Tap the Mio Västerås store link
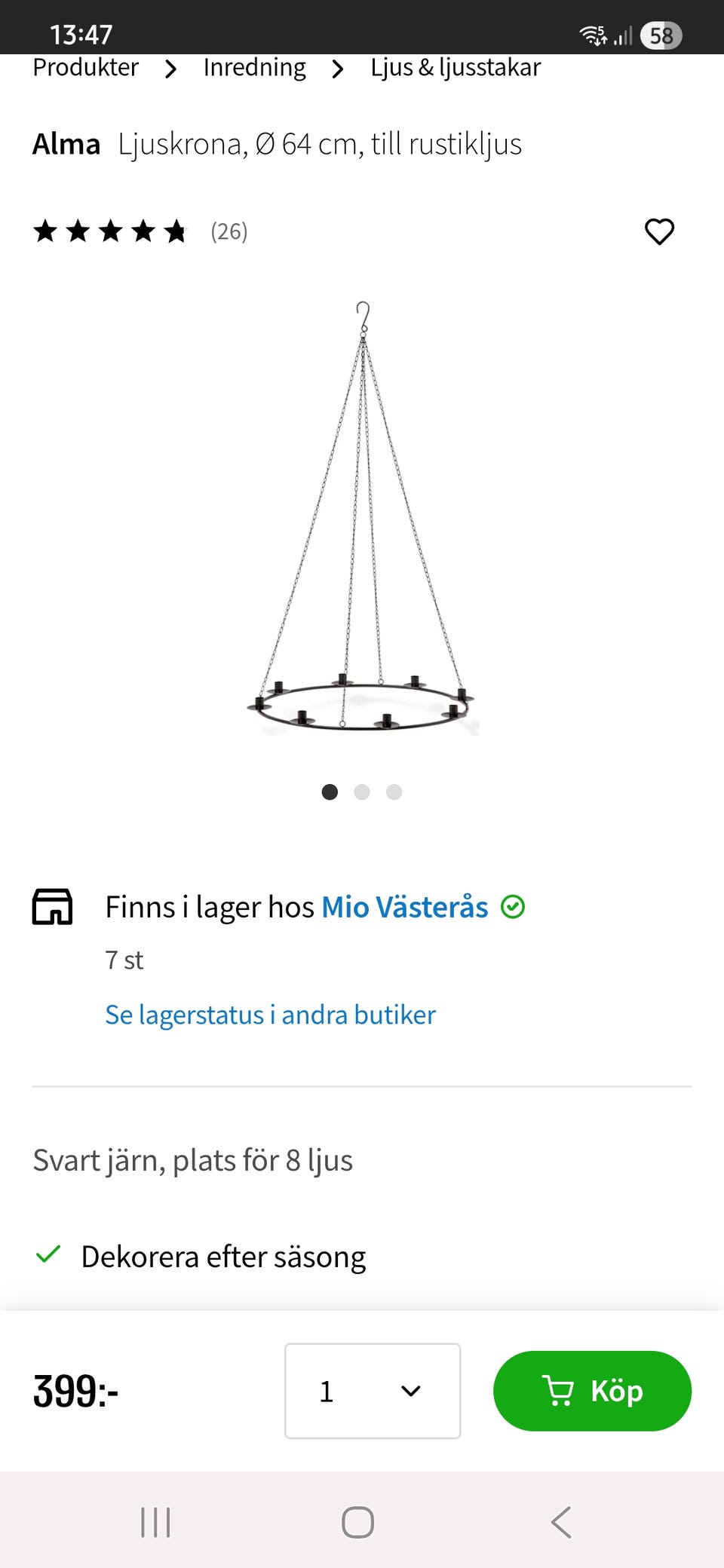 coord(405,907)
